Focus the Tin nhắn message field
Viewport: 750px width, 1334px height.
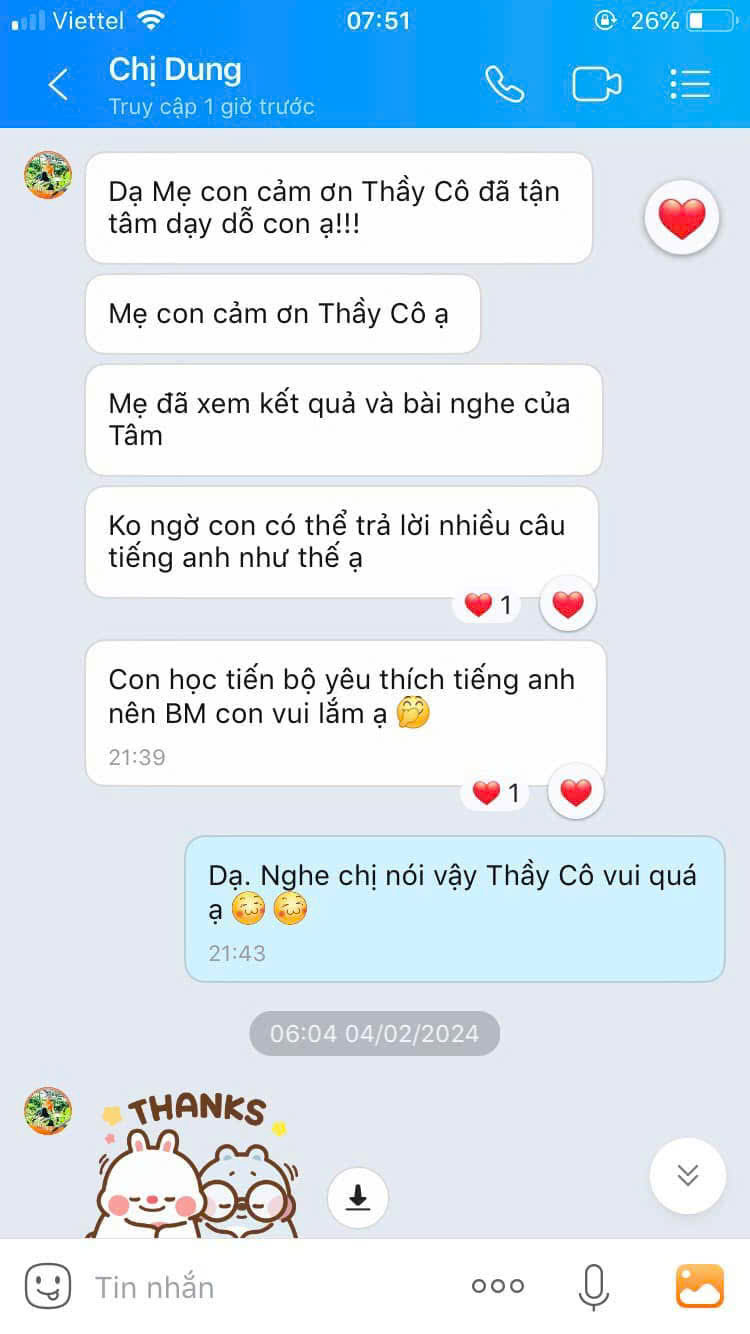[x=270, y=1287]
